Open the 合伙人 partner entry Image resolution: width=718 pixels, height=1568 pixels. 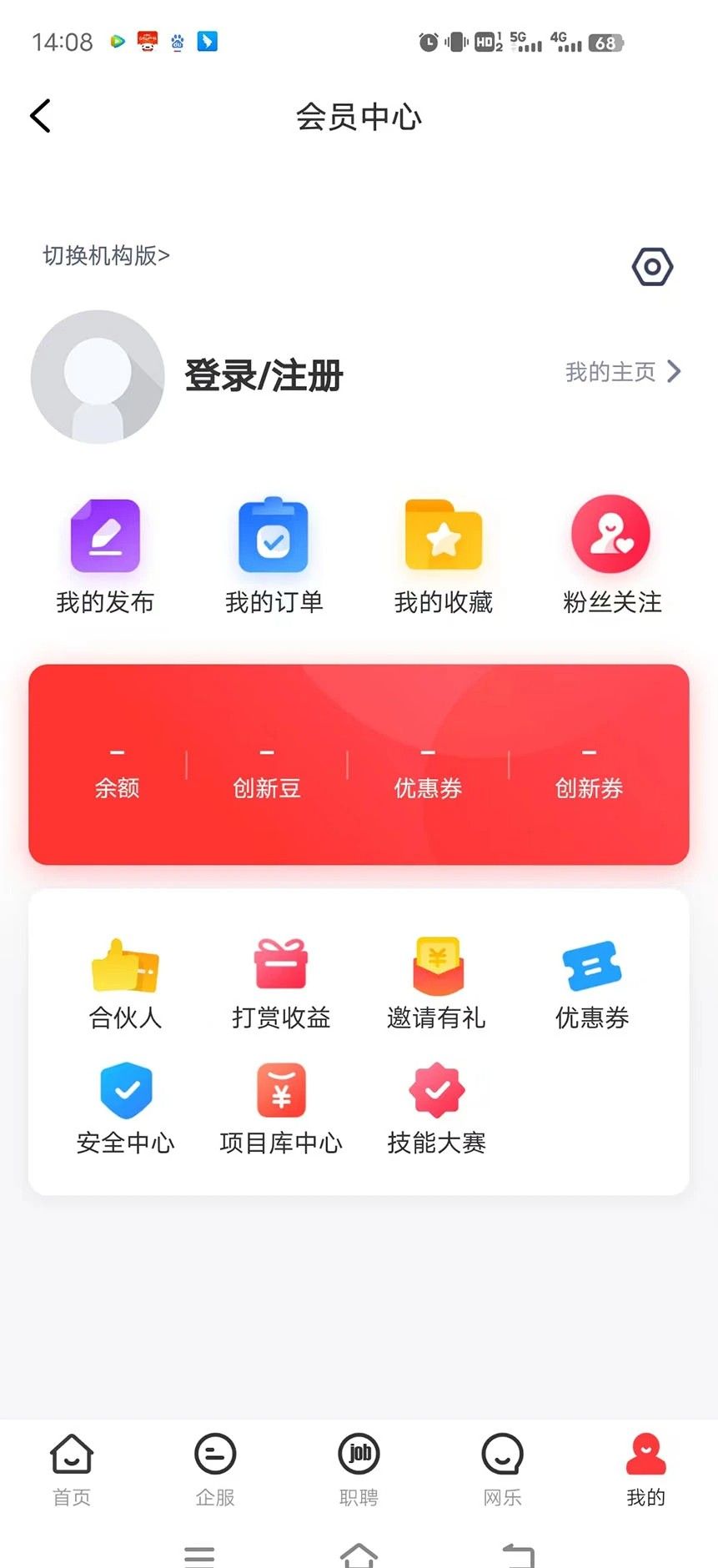pos(125,984)
